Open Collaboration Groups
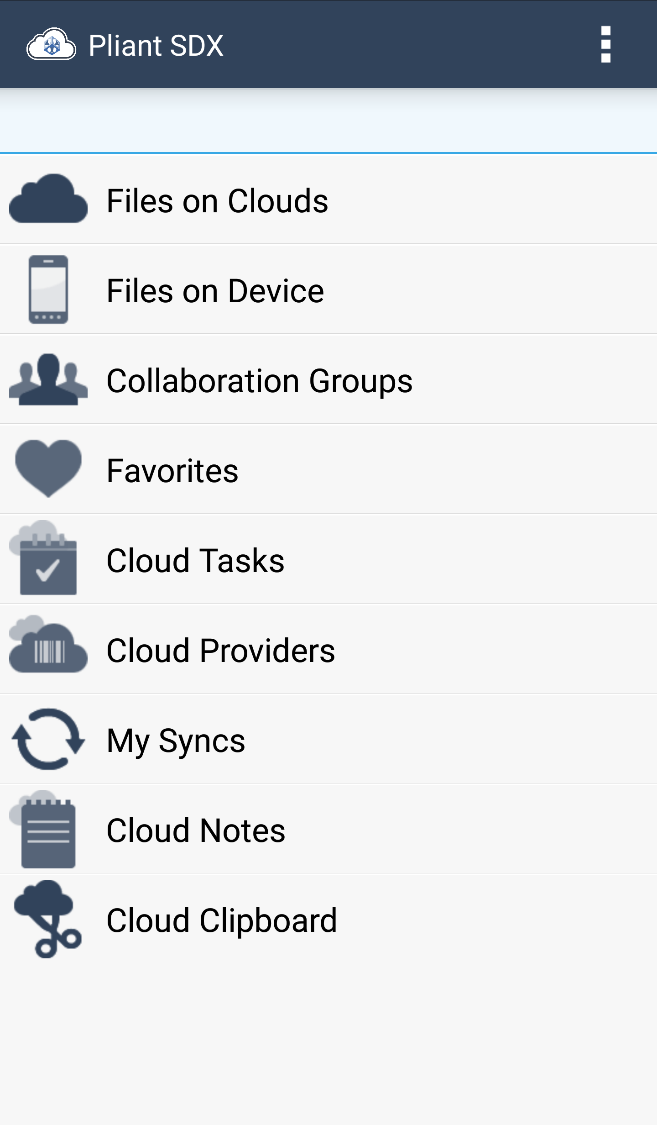This screenshot has height=1125, width=657. coord(259,381)
